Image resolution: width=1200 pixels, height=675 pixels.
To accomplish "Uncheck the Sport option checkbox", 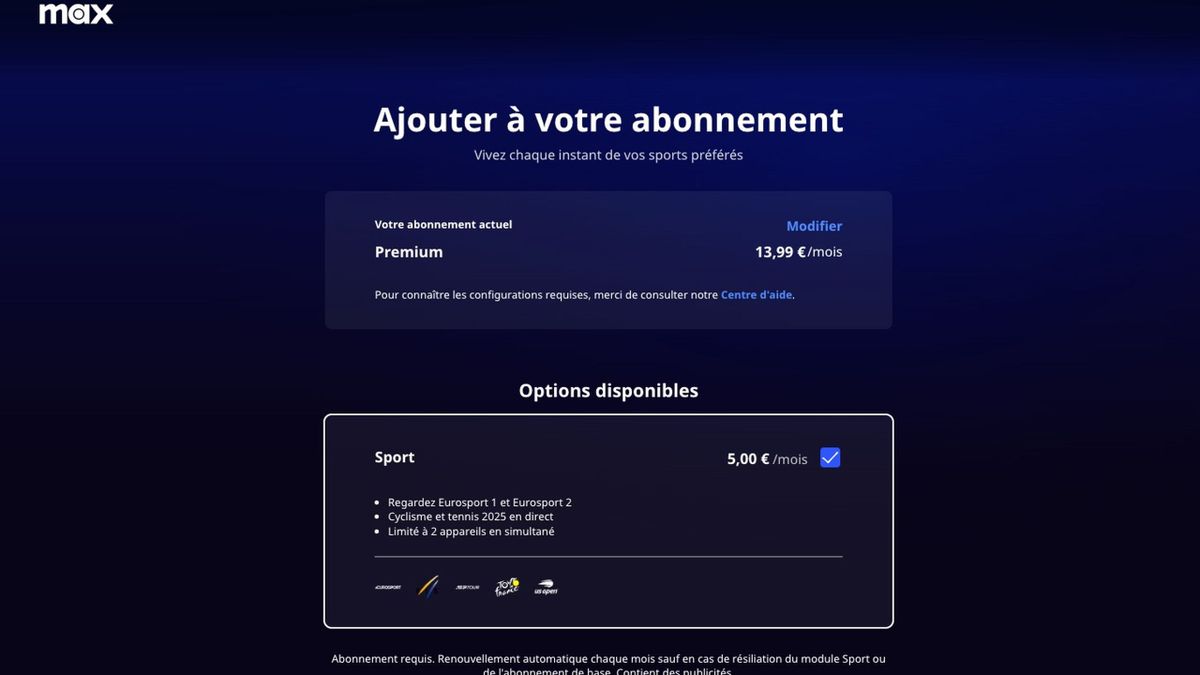I will click(830, 458).
